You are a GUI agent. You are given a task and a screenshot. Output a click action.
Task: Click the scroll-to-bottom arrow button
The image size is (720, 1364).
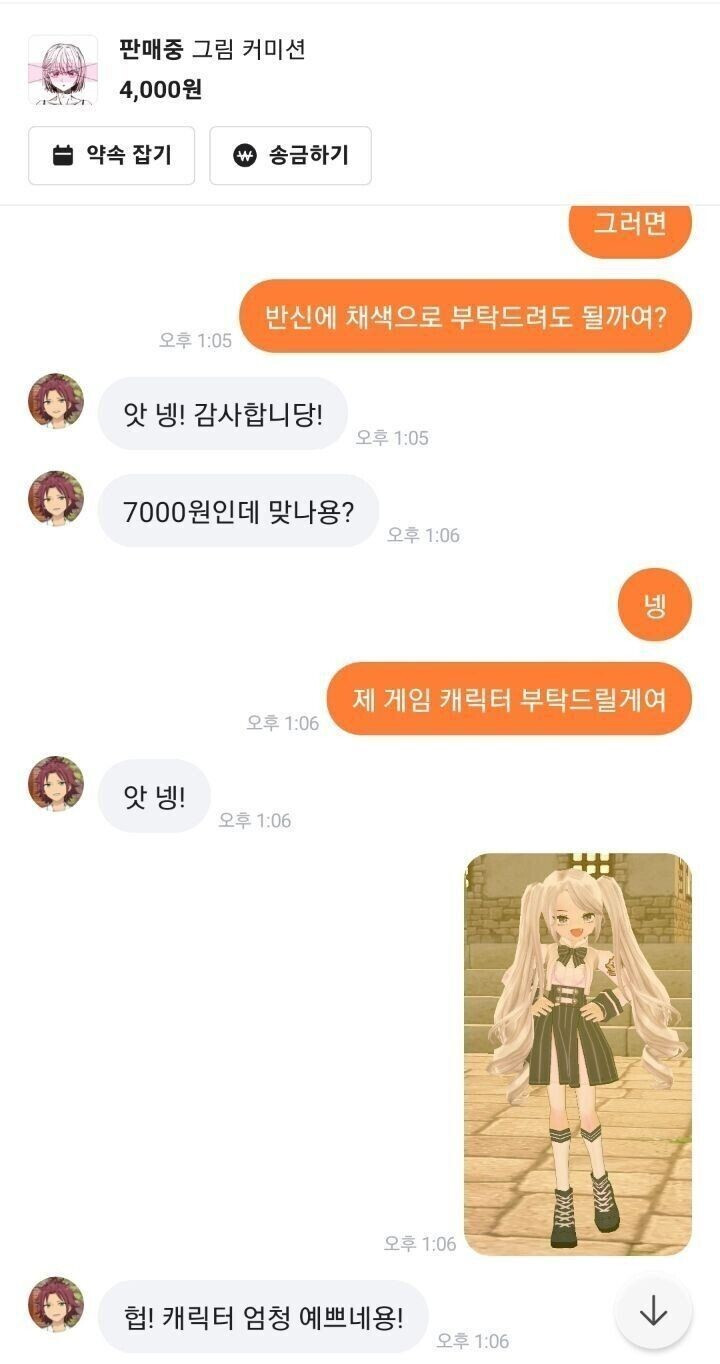click(x=655, y=1316)
